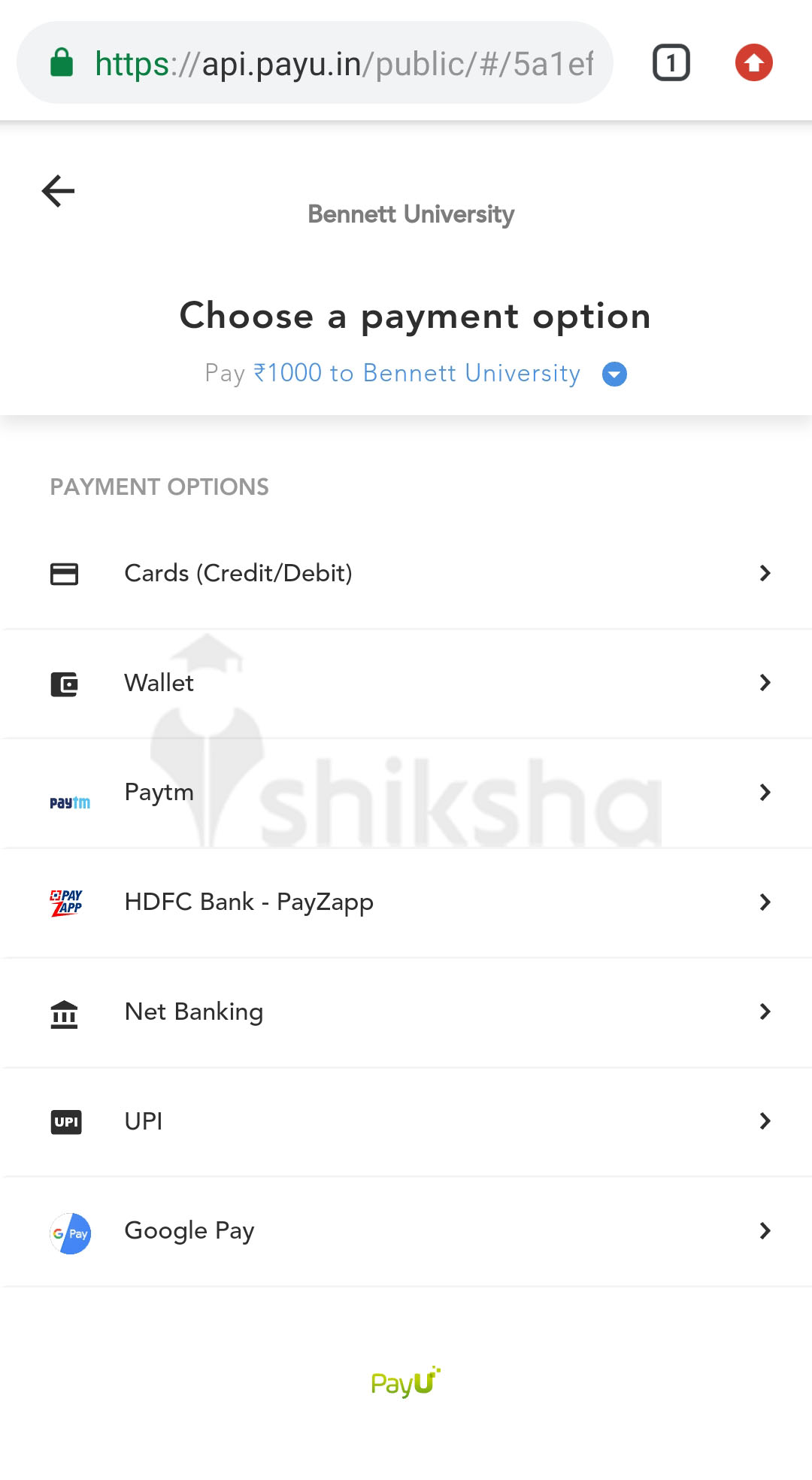Tap the red browser update icon
Viewport: 812px width, 1480px height.
point(753,63)
